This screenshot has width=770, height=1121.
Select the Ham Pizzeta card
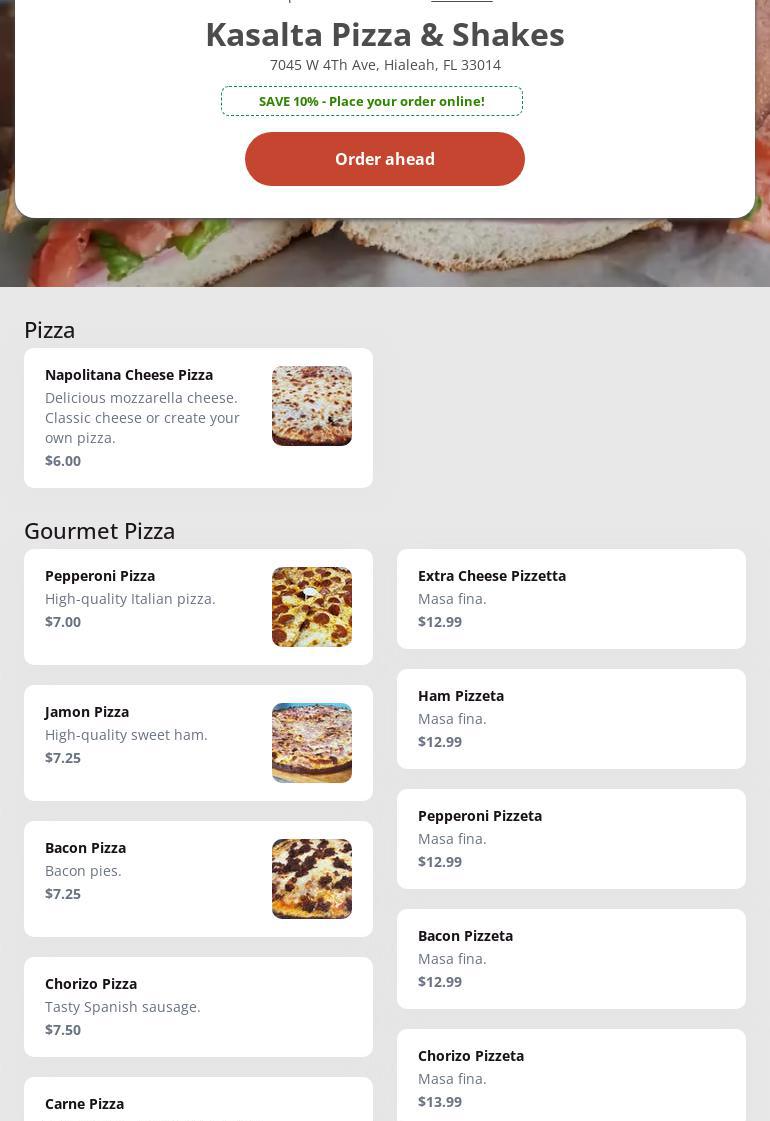click(x=571, y=718)
